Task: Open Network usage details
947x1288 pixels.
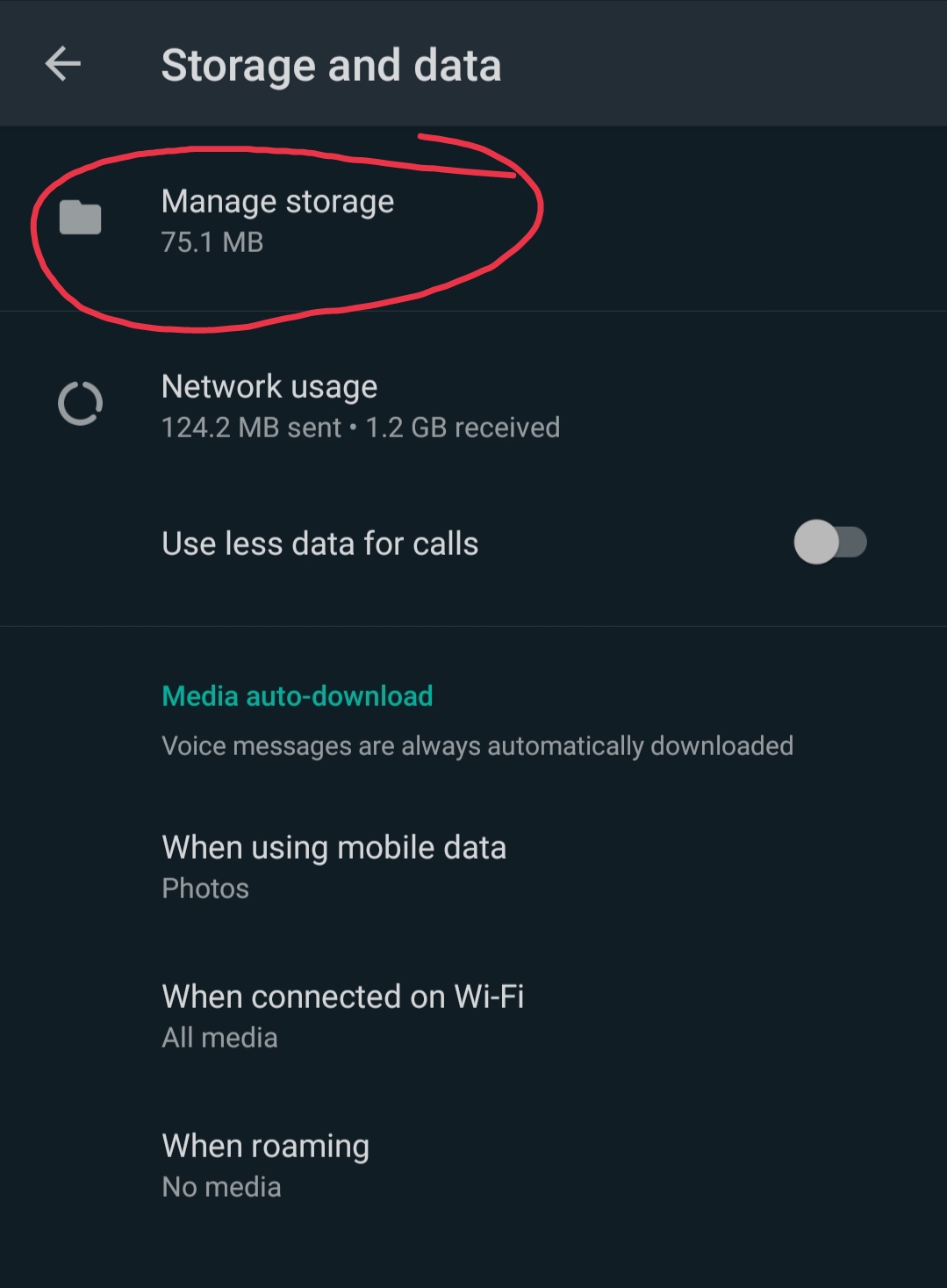Action: tap(360, 405)
